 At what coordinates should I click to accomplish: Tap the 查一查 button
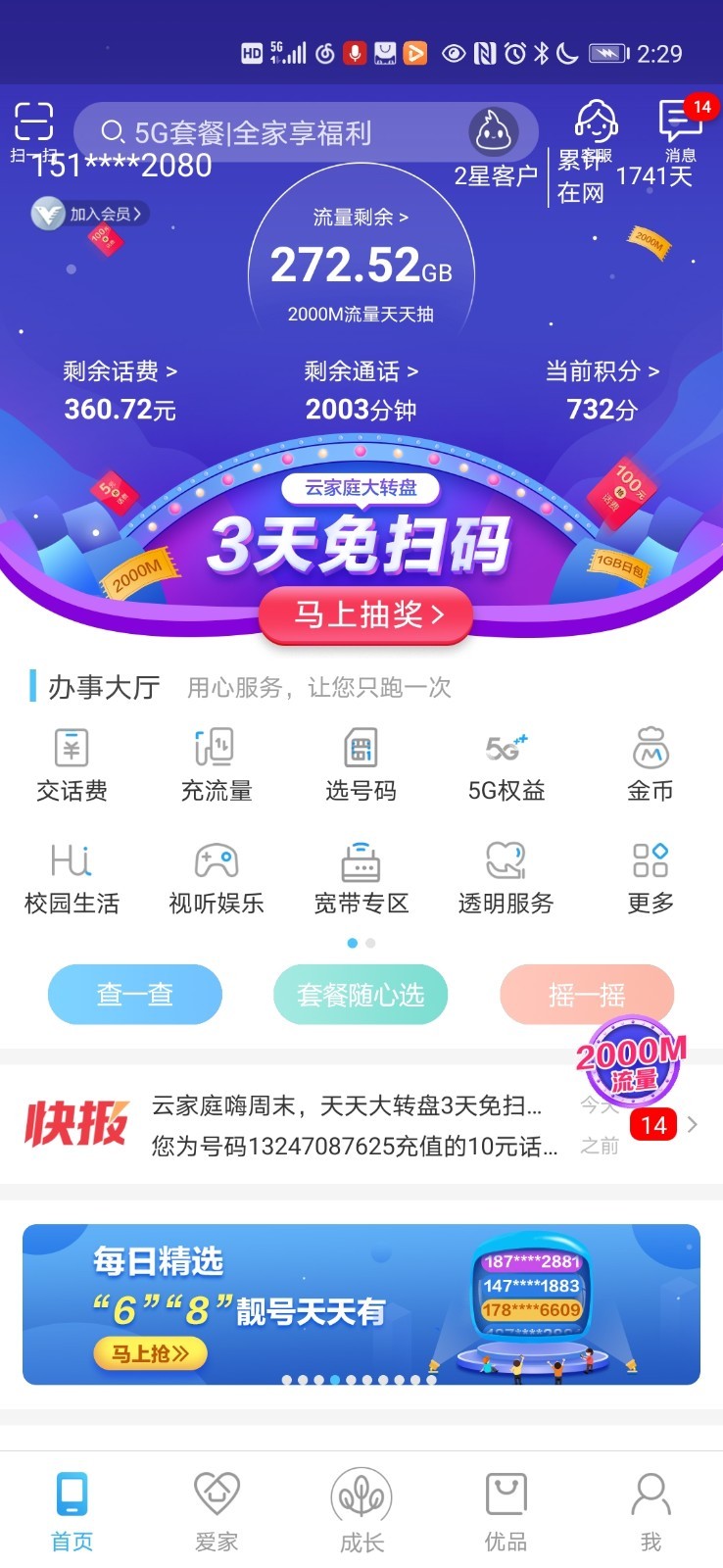pos(135,995)
